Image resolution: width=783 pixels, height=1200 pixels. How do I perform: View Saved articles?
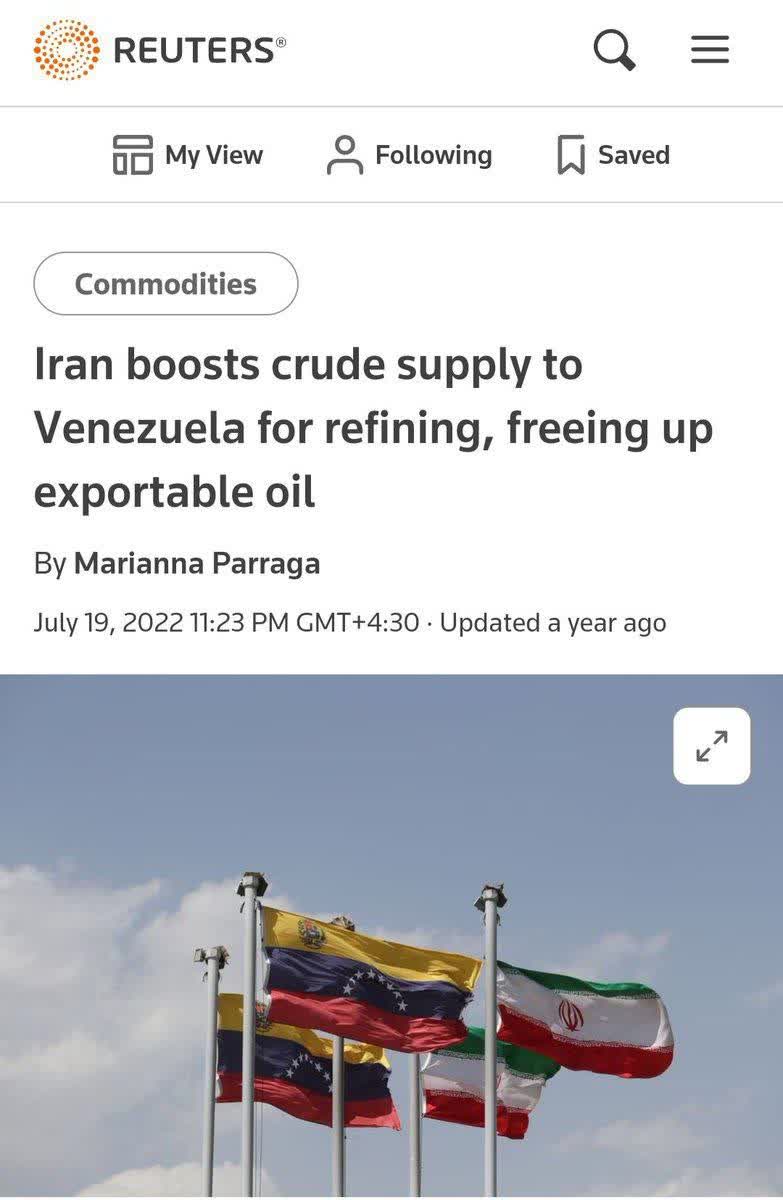point(613,155)
